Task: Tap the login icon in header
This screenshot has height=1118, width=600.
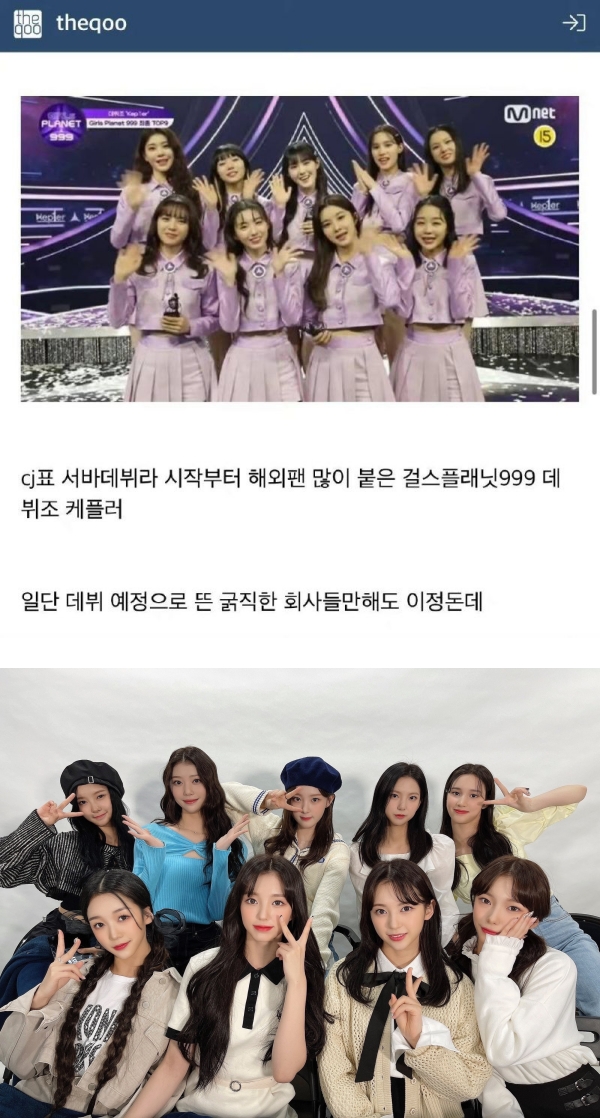Action: click(573, 23)
